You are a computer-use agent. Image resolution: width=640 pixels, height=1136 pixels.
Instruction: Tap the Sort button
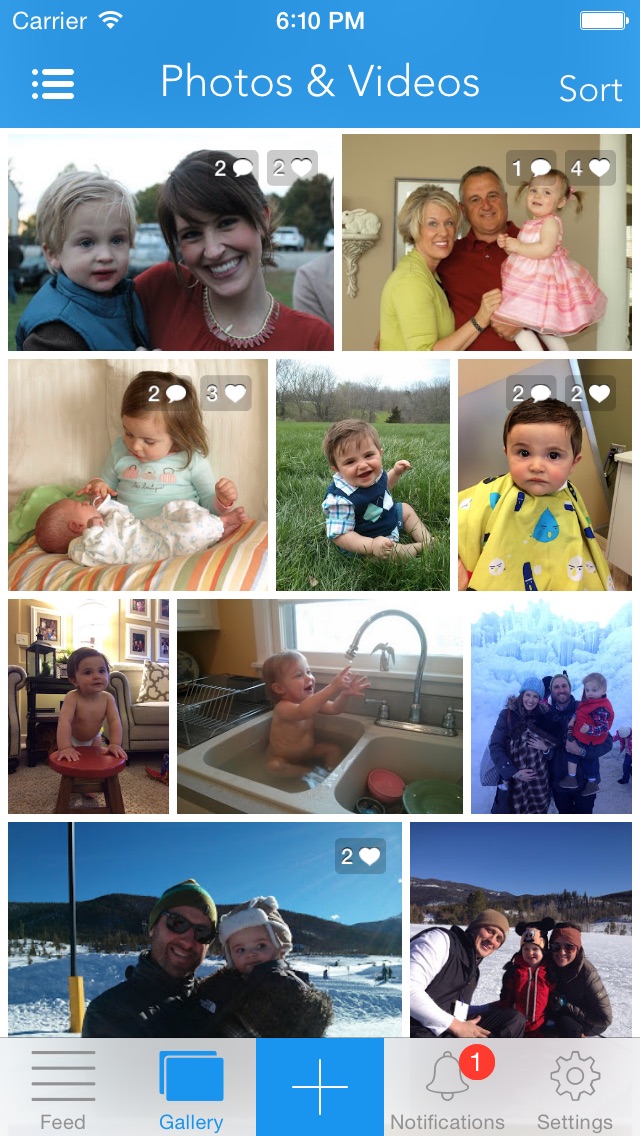[x=590, y=89]
